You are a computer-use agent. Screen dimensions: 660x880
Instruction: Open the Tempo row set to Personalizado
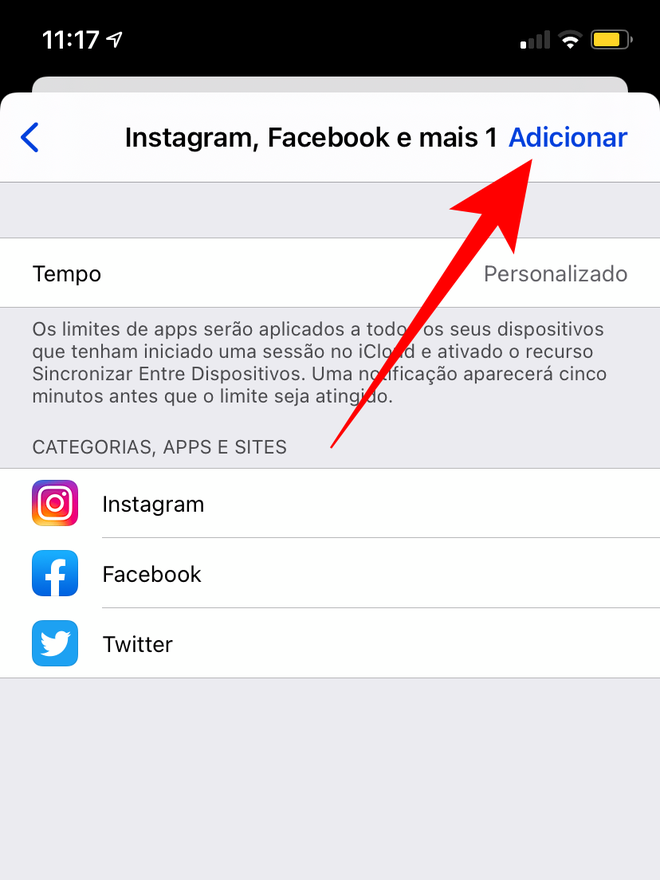(x=330, y=274)
